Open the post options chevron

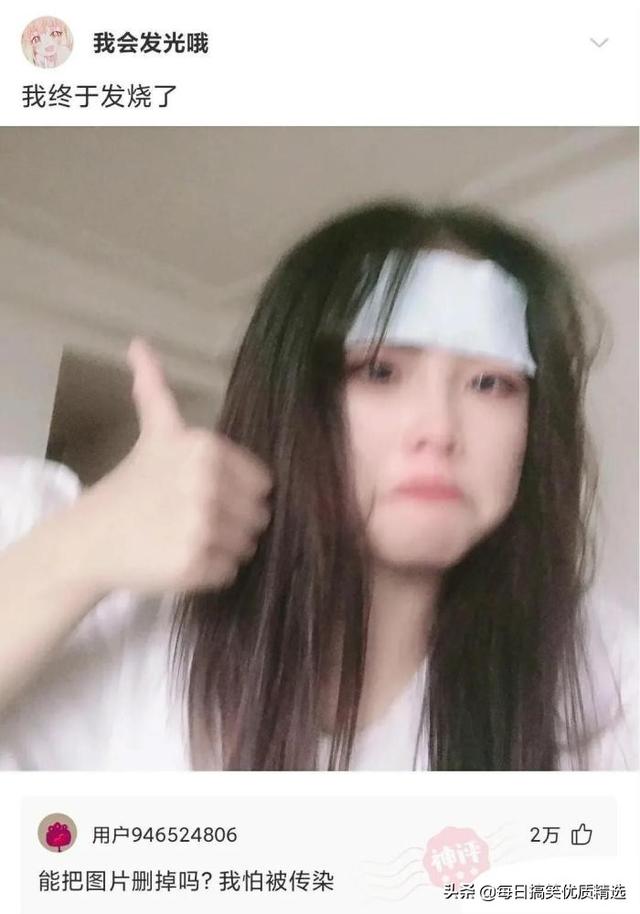tap(599, 43)
